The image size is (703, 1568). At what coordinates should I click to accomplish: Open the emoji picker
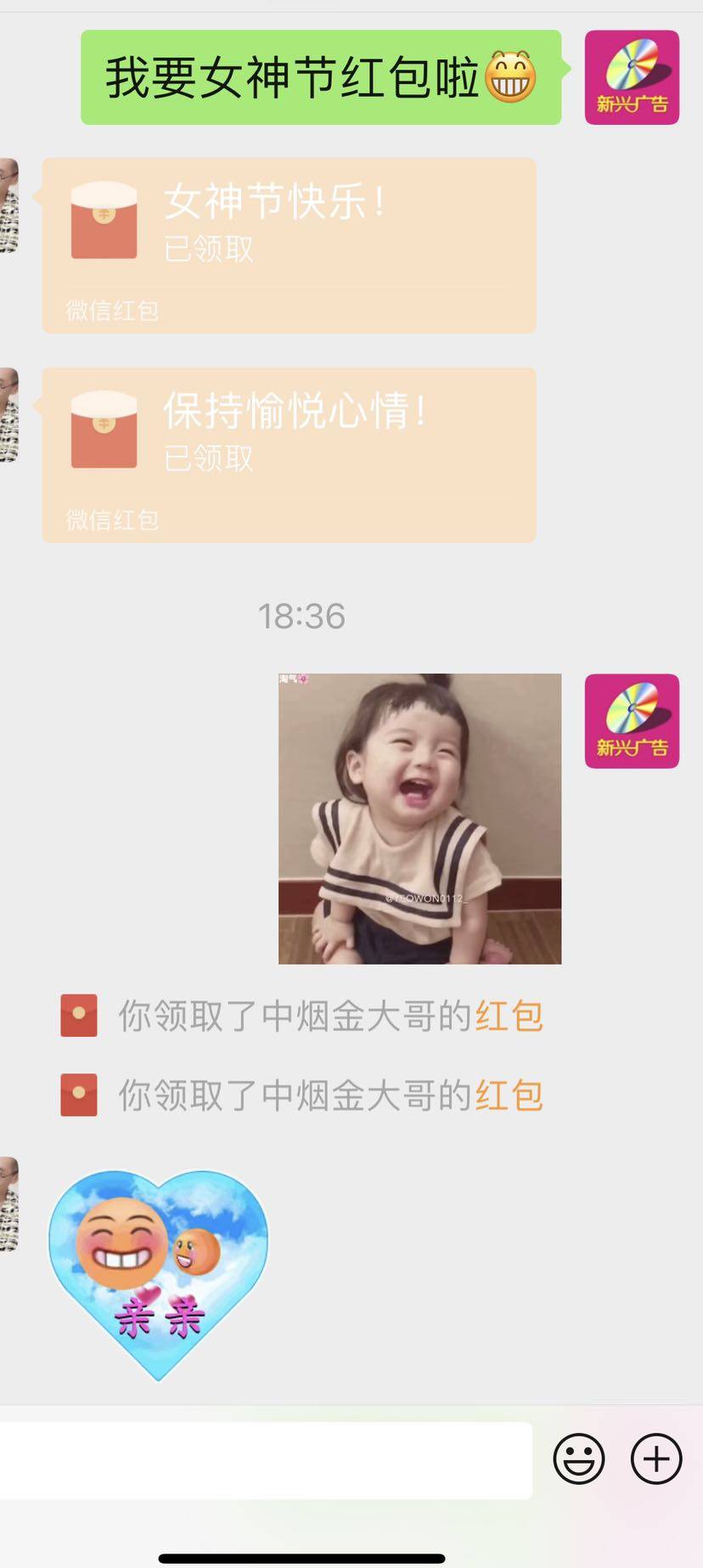click(x=578, y=1459)
